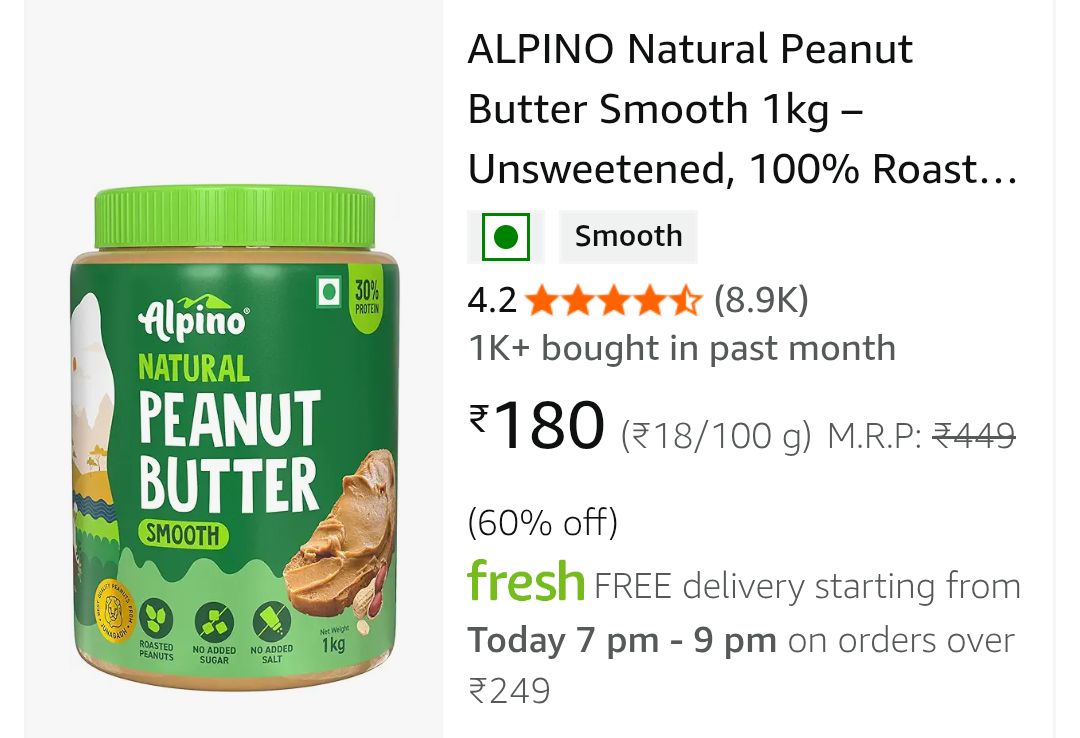Open the ALPINO Natural Peanut Butter title
Image resolution: width=1080 pixels, height=738 pixels.
tap(740, 109)
